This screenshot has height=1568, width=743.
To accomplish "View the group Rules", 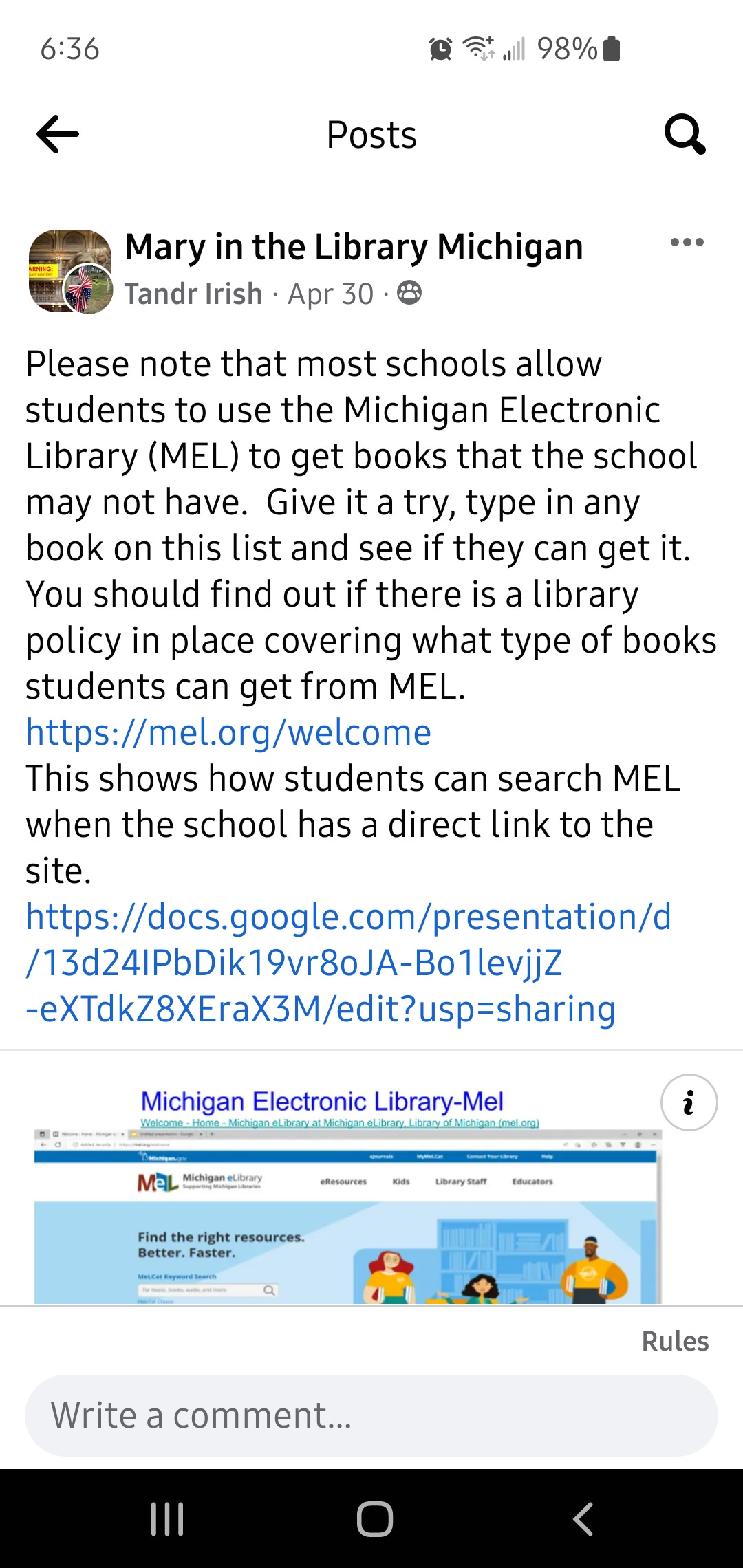I will click(676, 1340).
